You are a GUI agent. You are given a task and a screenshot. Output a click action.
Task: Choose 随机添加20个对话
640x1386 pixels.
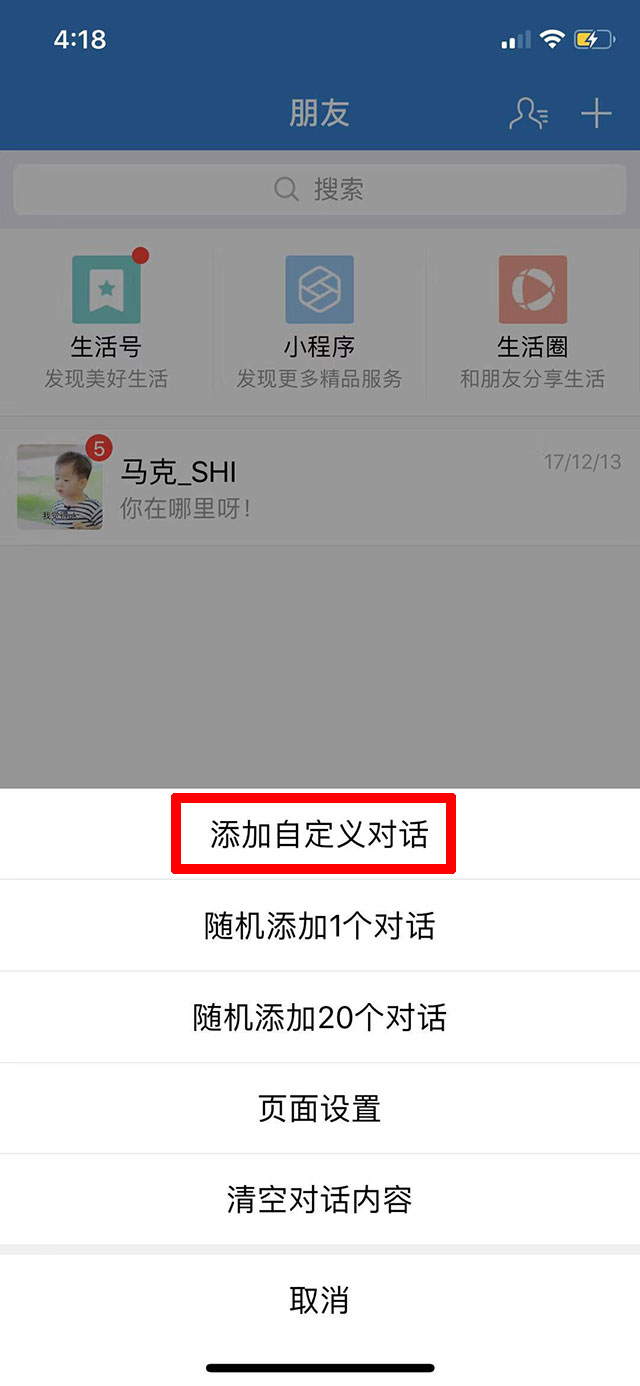[x=319, y=1017]
